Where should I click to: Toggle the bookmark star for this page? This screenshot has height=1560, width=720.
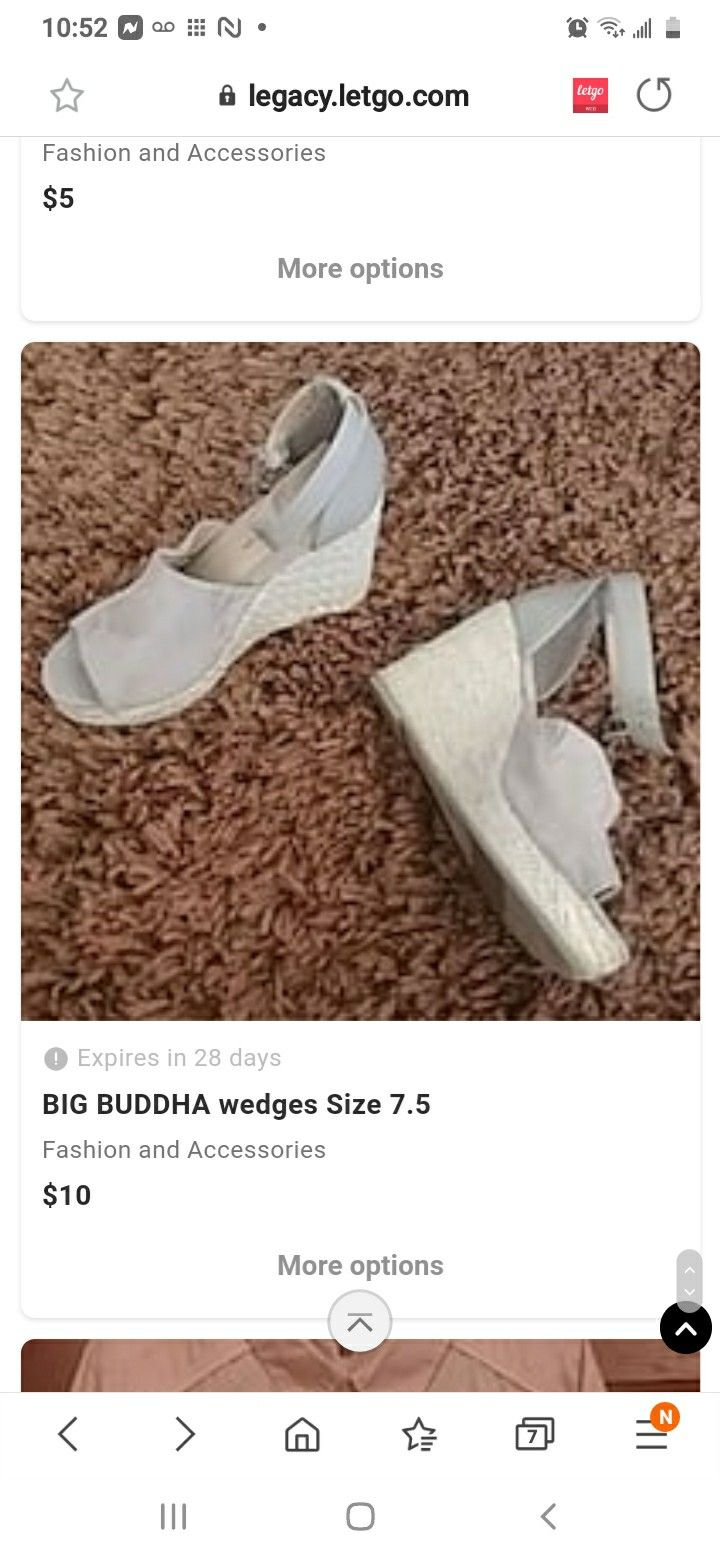coord(66,95)
